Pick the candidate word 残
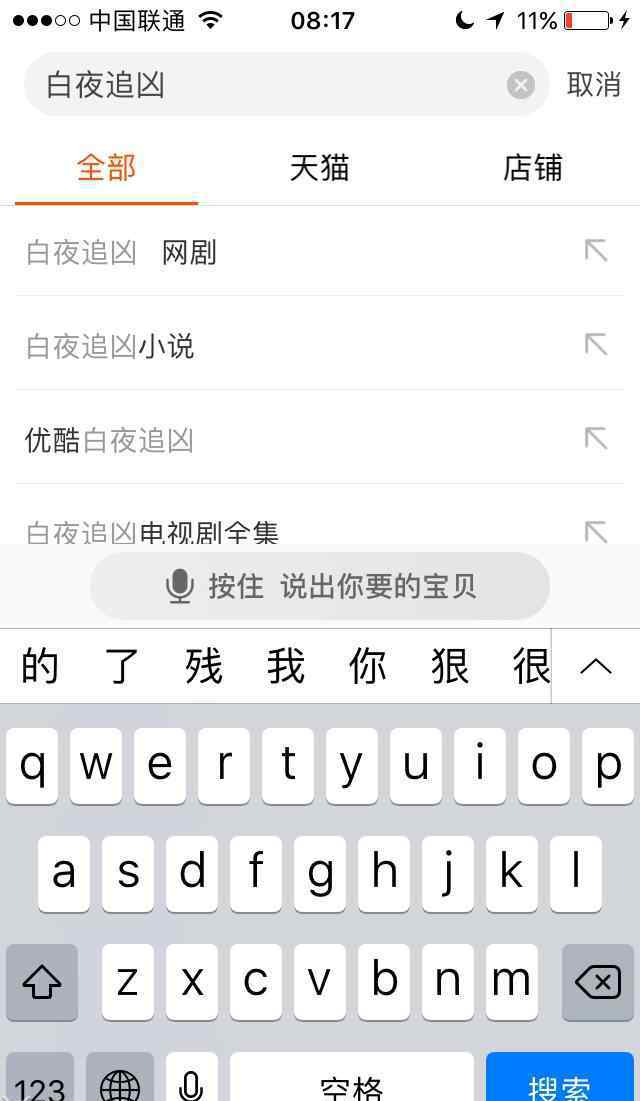The width and height of the screenshot is (640, 1101). (x=204, y=666)
